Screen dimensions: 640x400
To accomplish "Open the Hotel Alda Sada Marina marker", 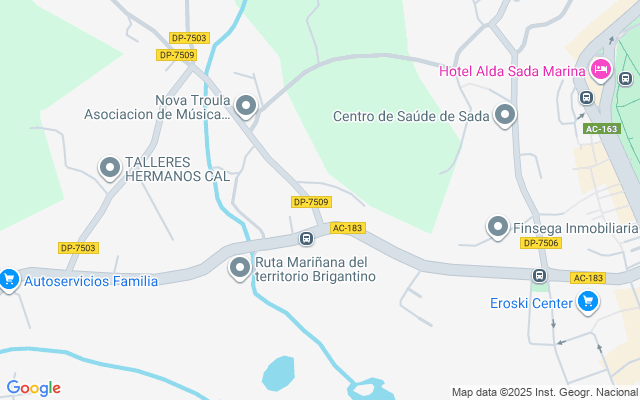I will tap(600, 69).
